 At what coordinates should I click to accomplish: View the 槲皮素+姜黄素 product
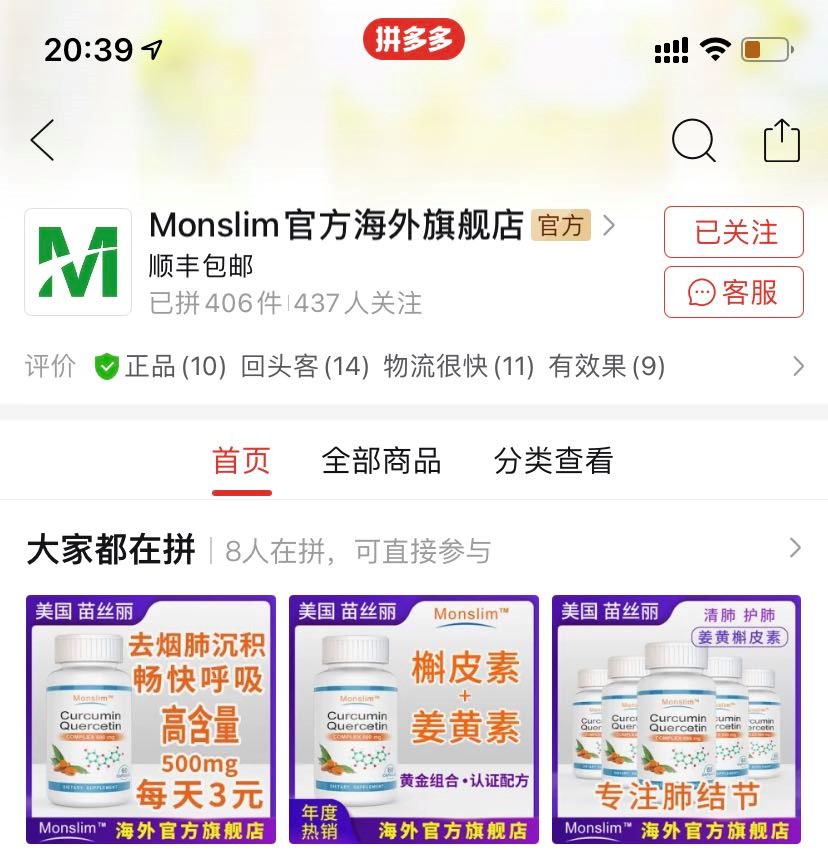pyautogui.click(x=414, y=720)
